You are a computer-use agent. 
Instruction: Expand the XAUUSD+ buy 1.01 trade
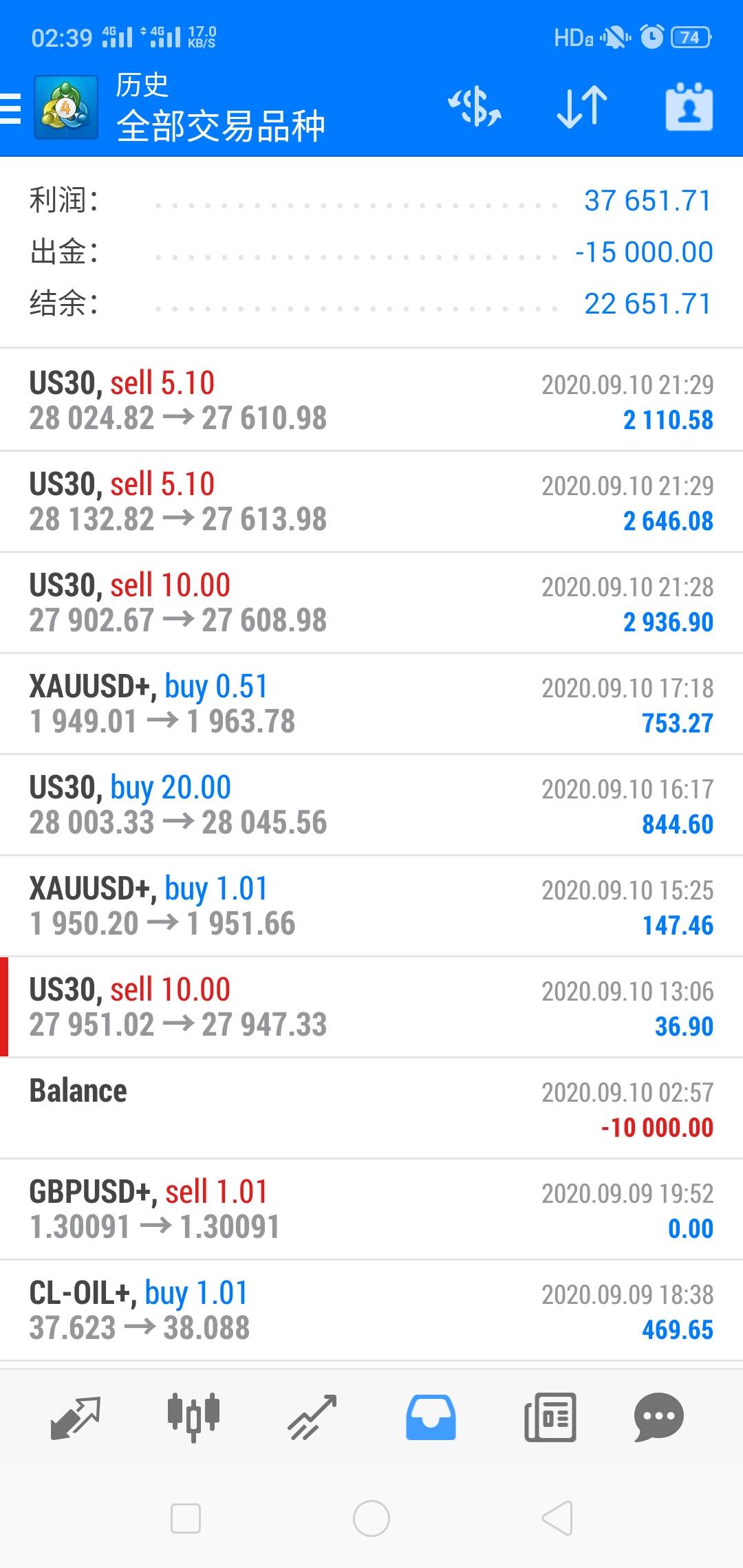371,906
